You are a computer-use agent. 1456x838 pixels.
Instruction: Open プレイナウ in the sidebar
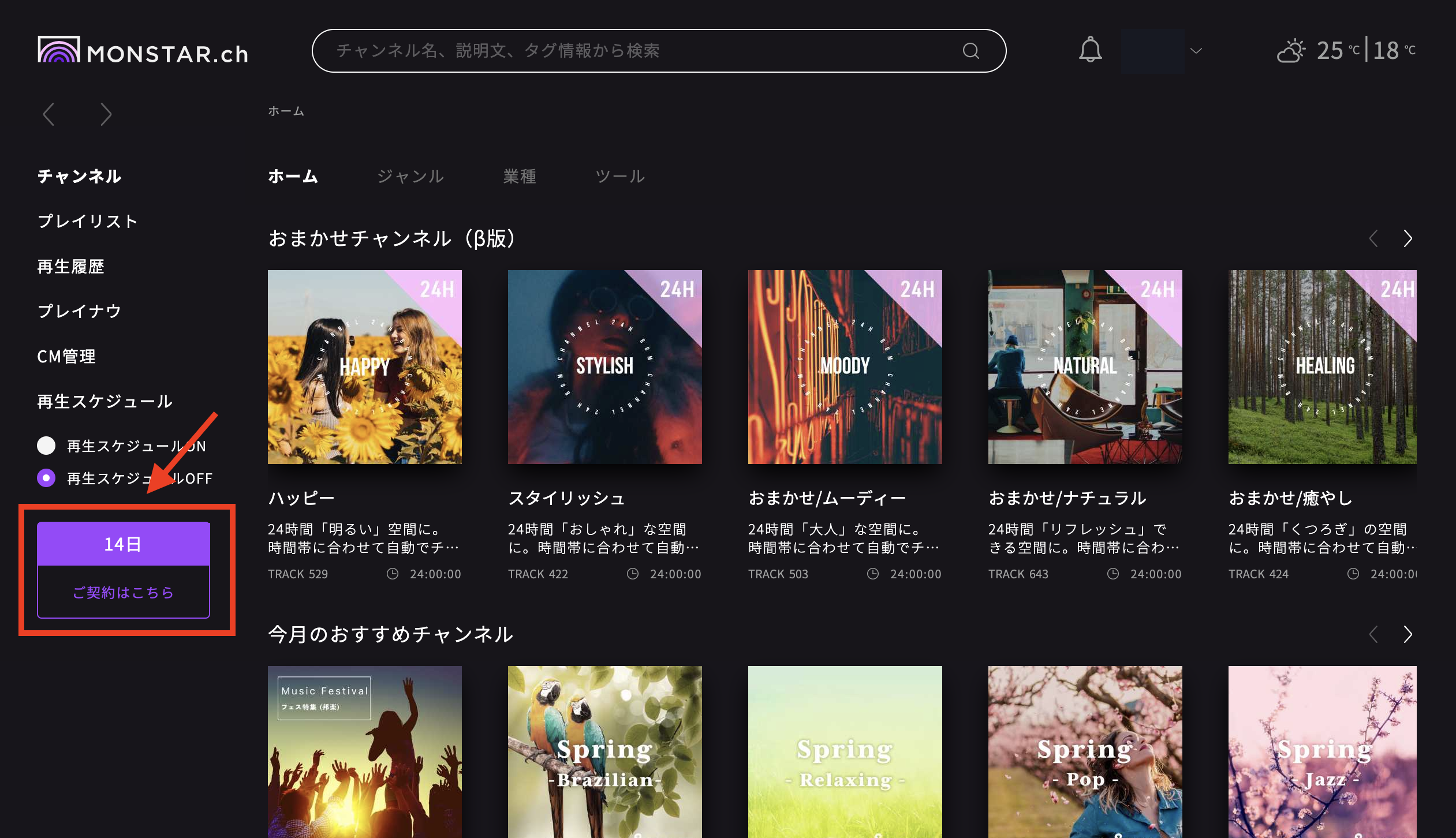click(x=80, y=311)
